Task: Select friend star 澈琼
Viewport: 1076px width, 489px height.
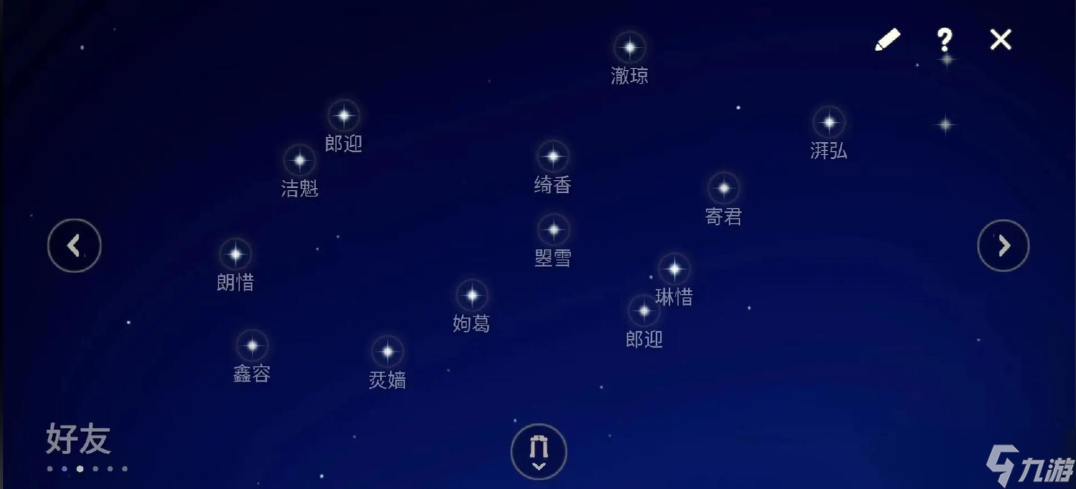Action: tap(629, 47)
